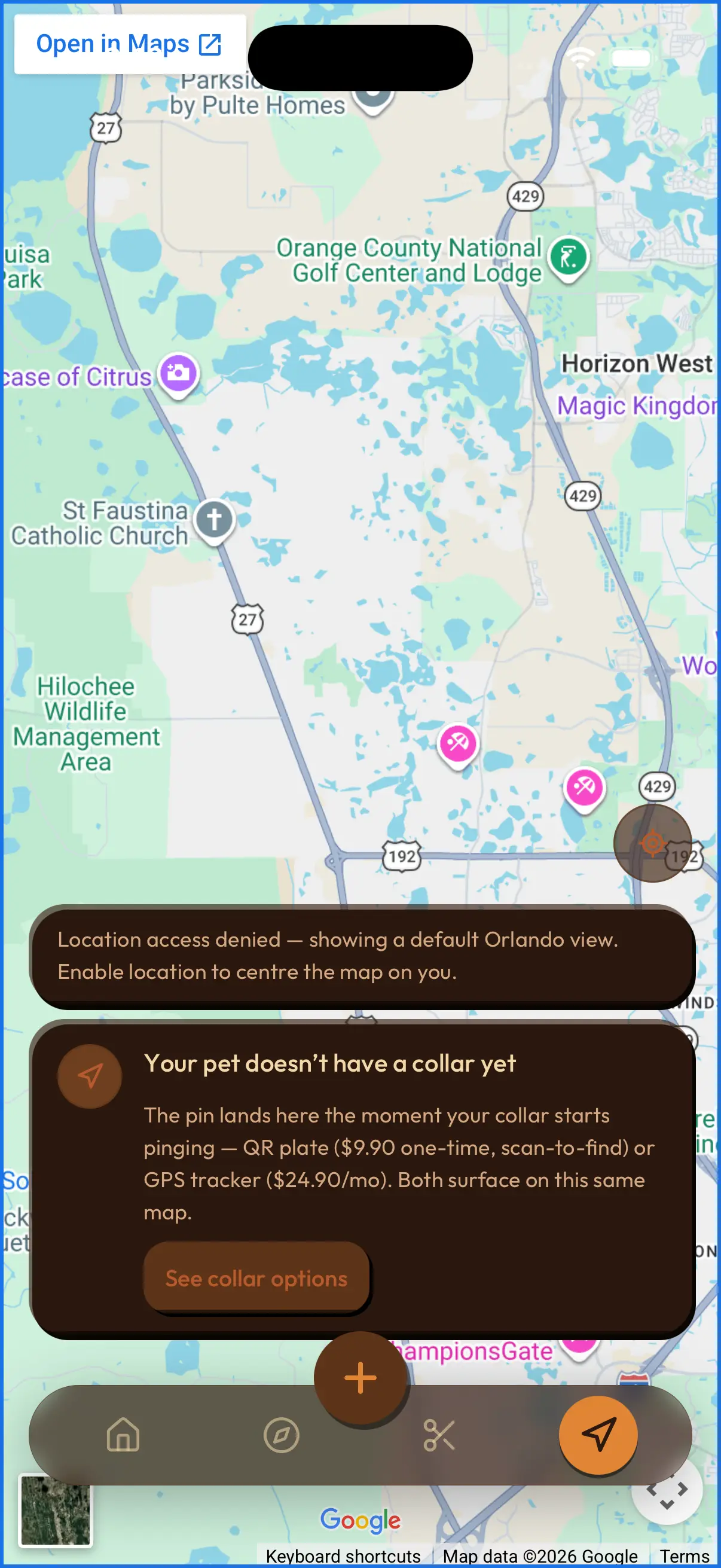Tap See collar options button
The width and height of the screenshot is (721, 1568).
pyautogui.click(x=256, y=1277)
